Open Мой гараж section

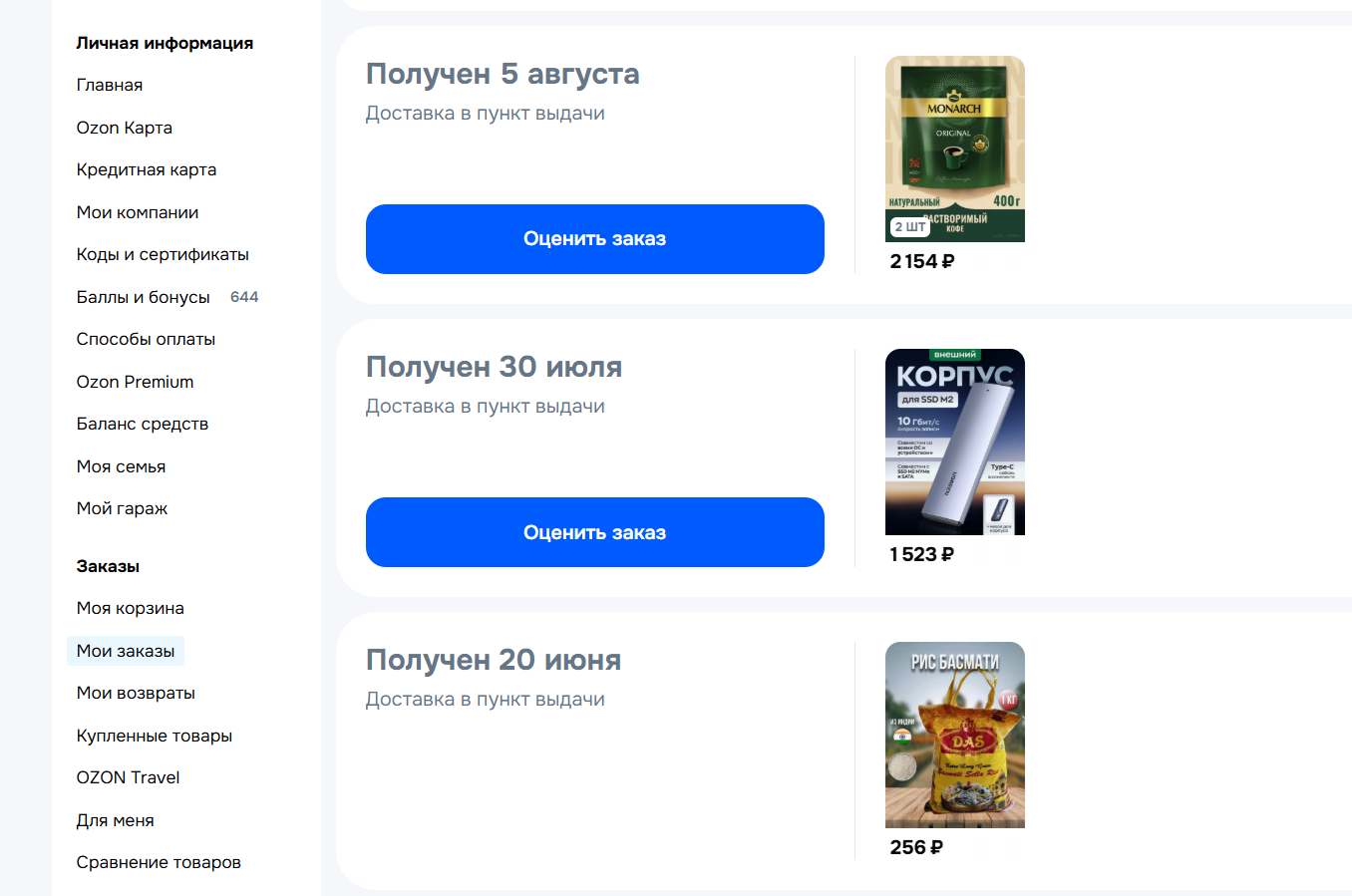click(x=122, y=508)
